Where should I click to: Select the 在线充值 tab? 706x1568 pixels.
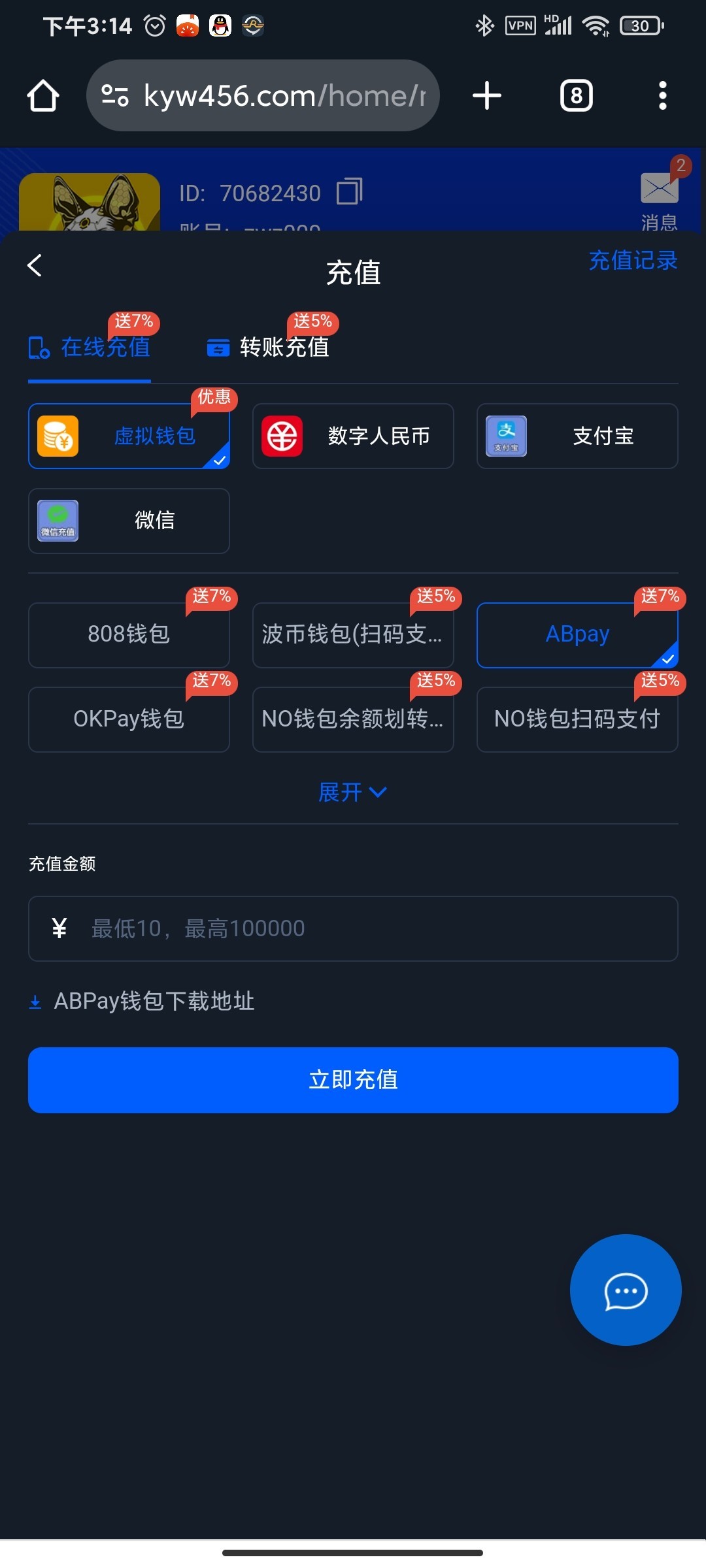[x=90, y=347]
